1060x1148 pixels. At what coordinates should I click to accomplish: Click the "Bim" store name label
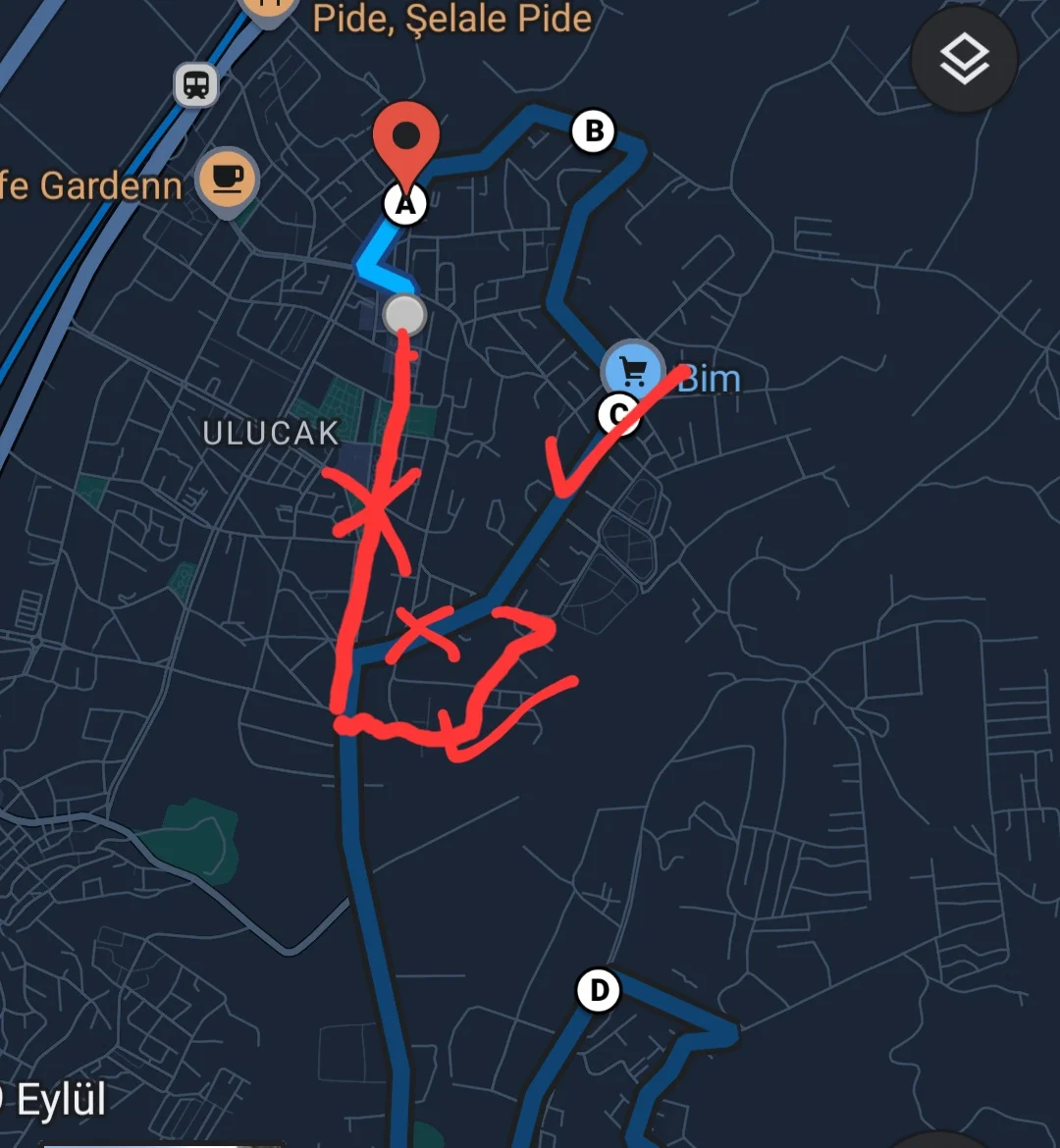[709, 379]
